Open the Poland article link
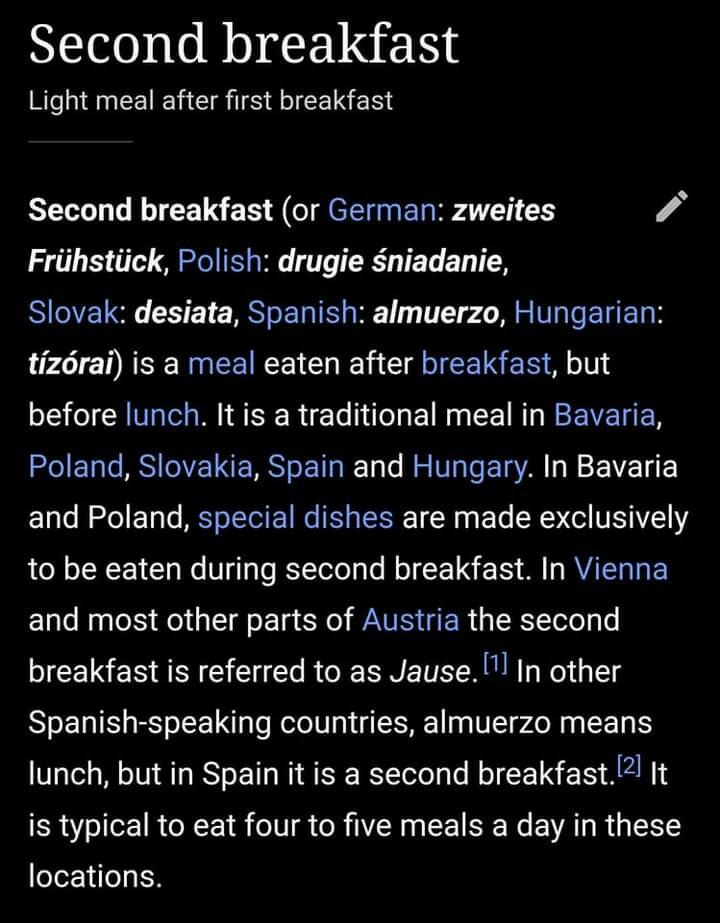This screenshot has width=720, height=923. [75, 466]
